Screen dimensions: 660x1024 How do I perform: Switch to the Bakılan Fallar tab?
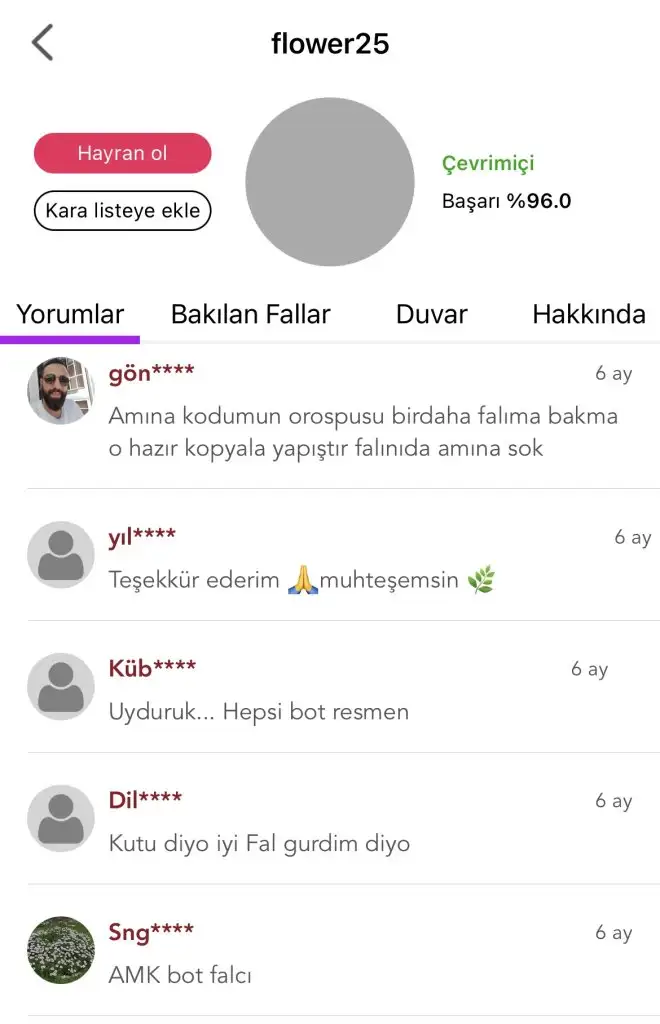(250, 314)
